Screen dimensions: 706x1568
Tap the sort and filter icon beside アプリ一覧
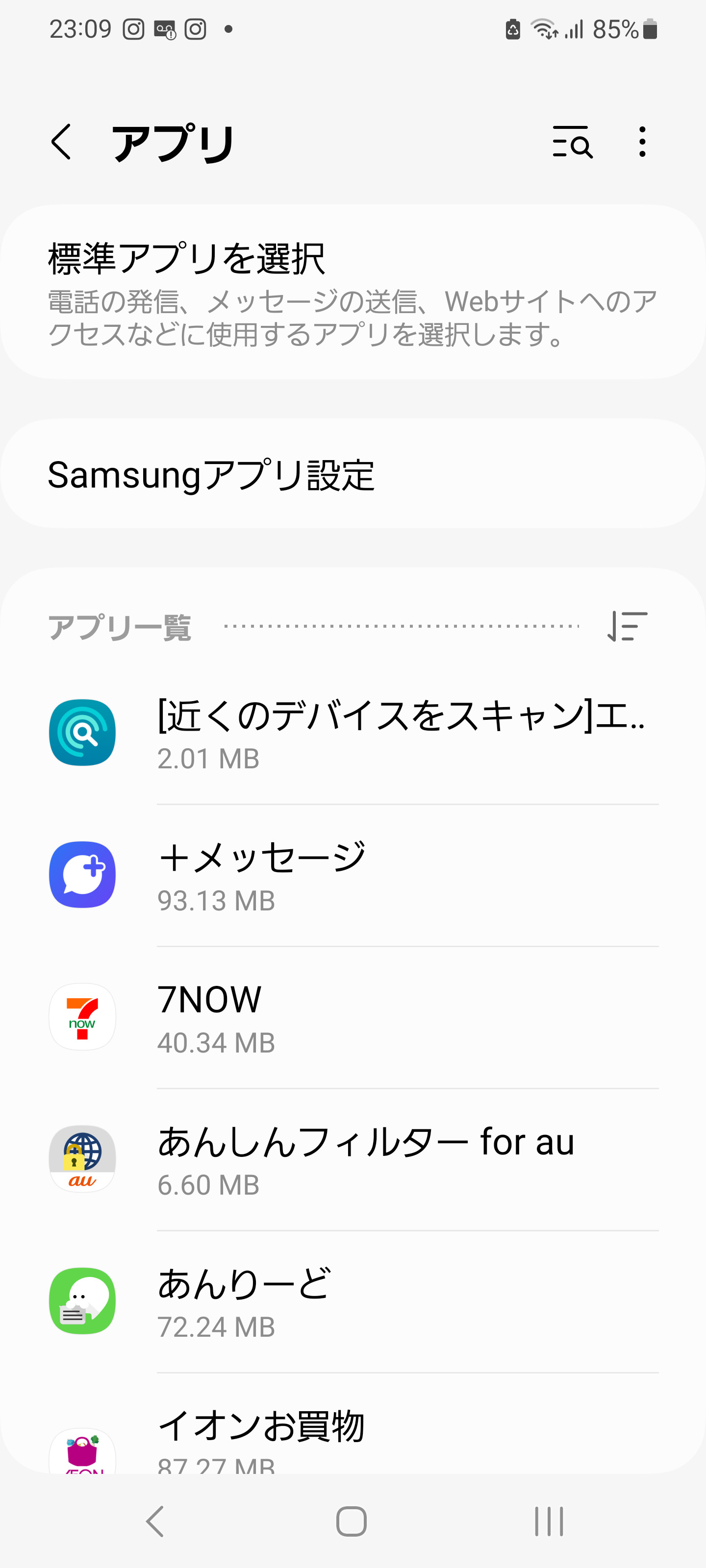pos(627,626)
